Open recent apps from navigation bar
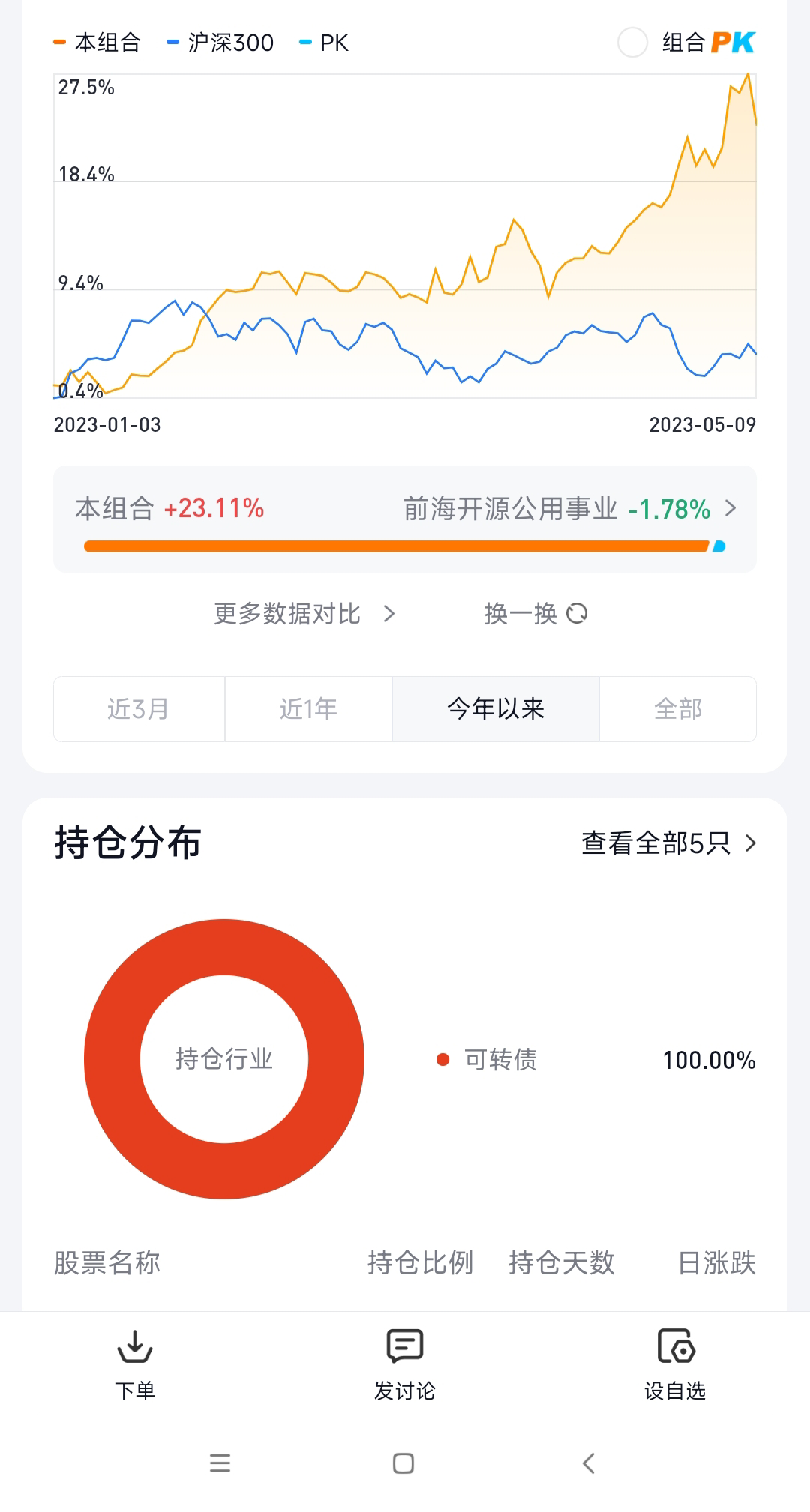The height and width of the screenshot is (1512, 810). (220, 1463)
